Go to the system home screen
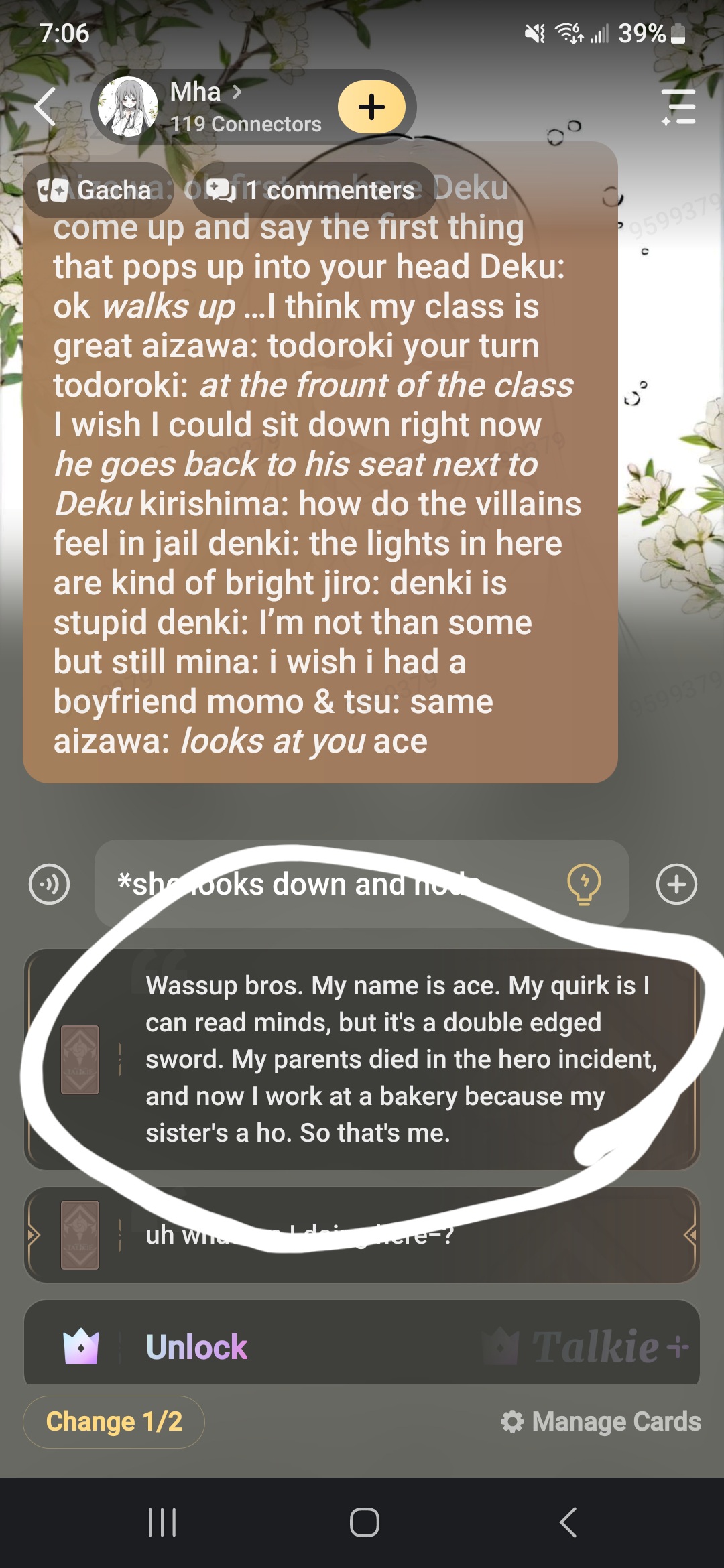The width and height of the screenshot is (724, 1568). [x=364, y=1522]
